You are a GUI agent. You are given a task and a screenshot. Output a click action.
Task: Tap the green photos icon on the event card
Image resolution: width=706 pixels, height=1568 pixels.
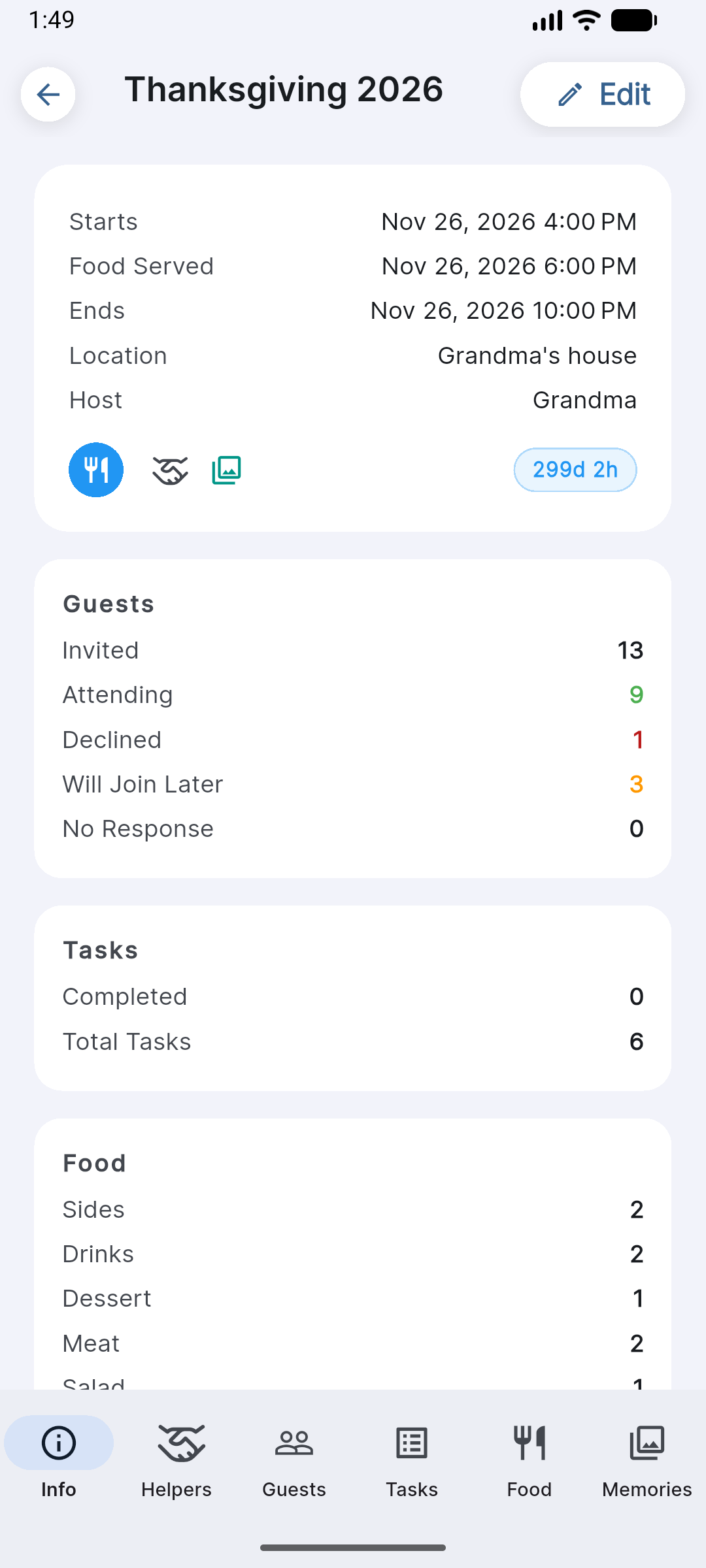pyautogui.click(x=226, y=469)
